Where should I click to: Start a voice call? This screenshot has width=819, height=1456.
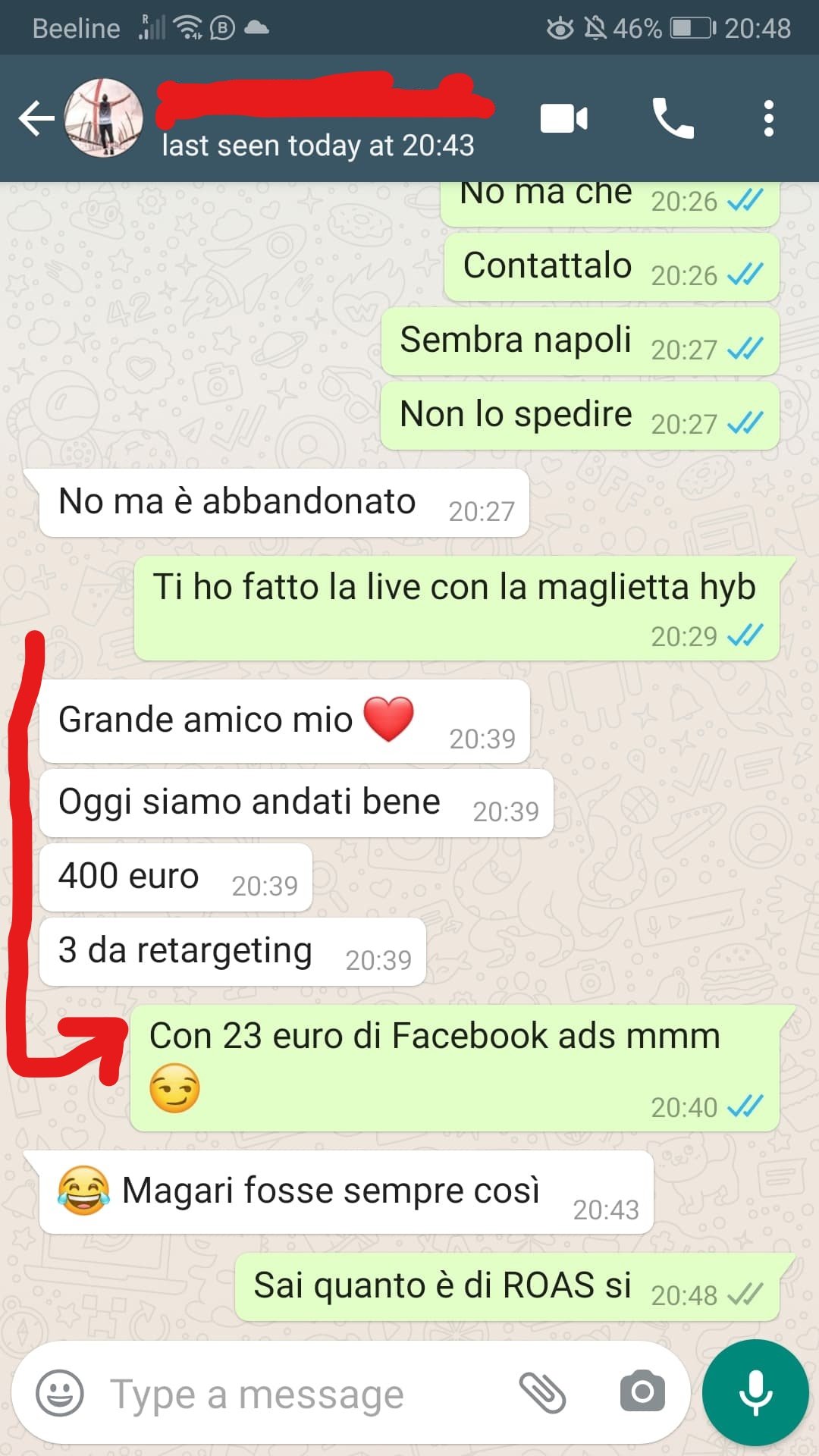point(673,119)
